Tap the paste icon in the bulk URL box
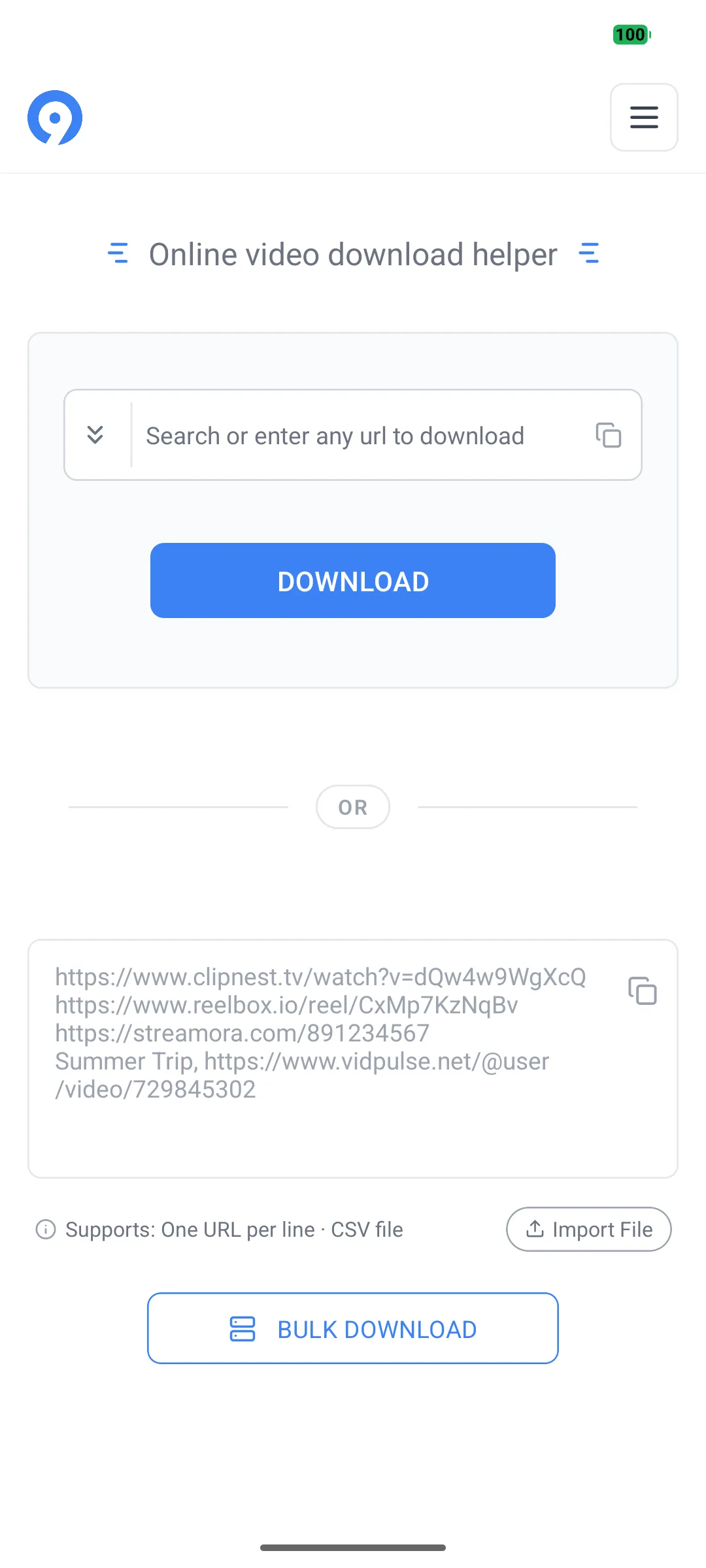 [642, 990]
